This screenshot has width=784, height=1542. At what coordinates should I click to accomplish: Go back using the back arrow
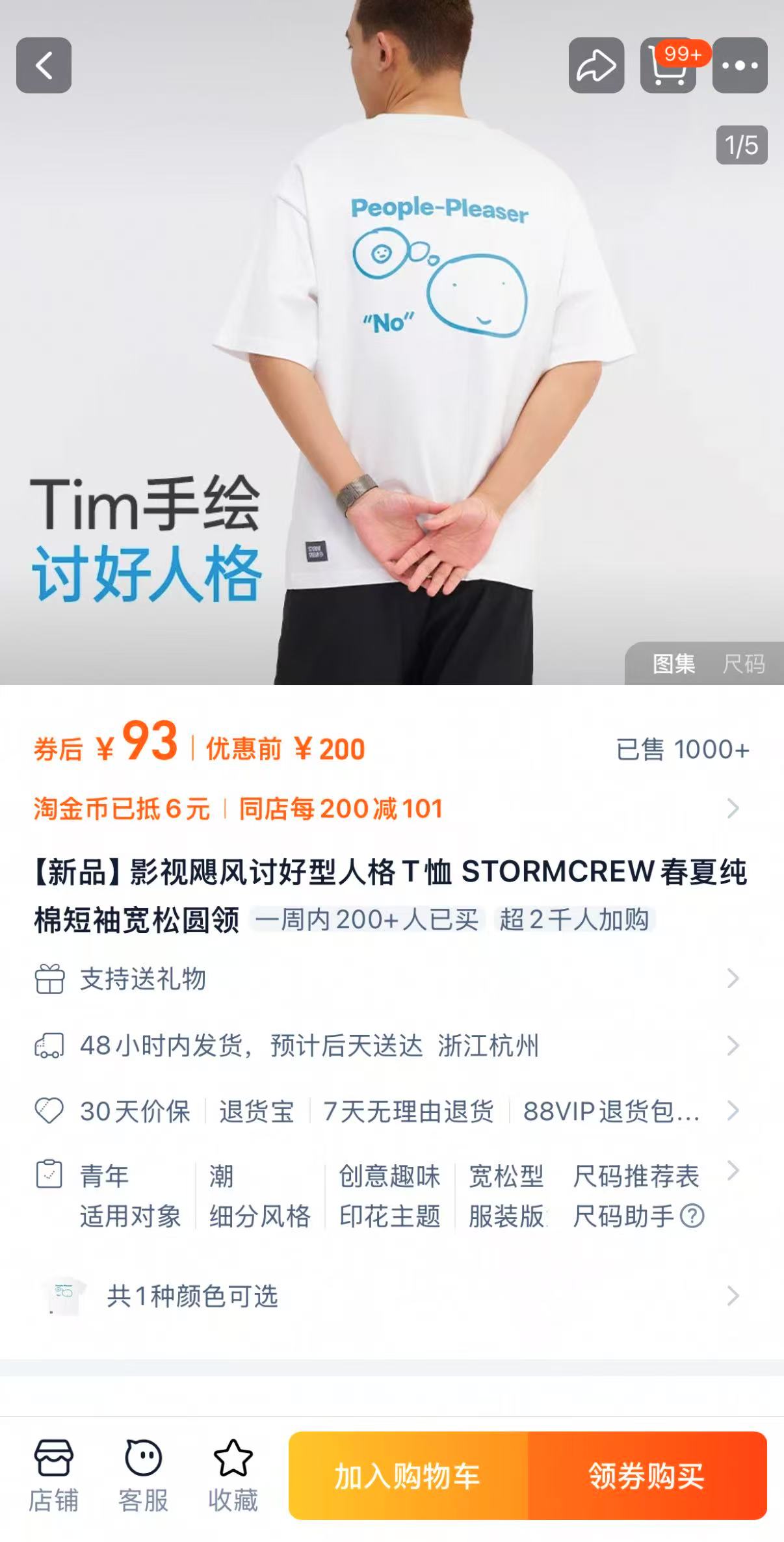coord(44,65)
